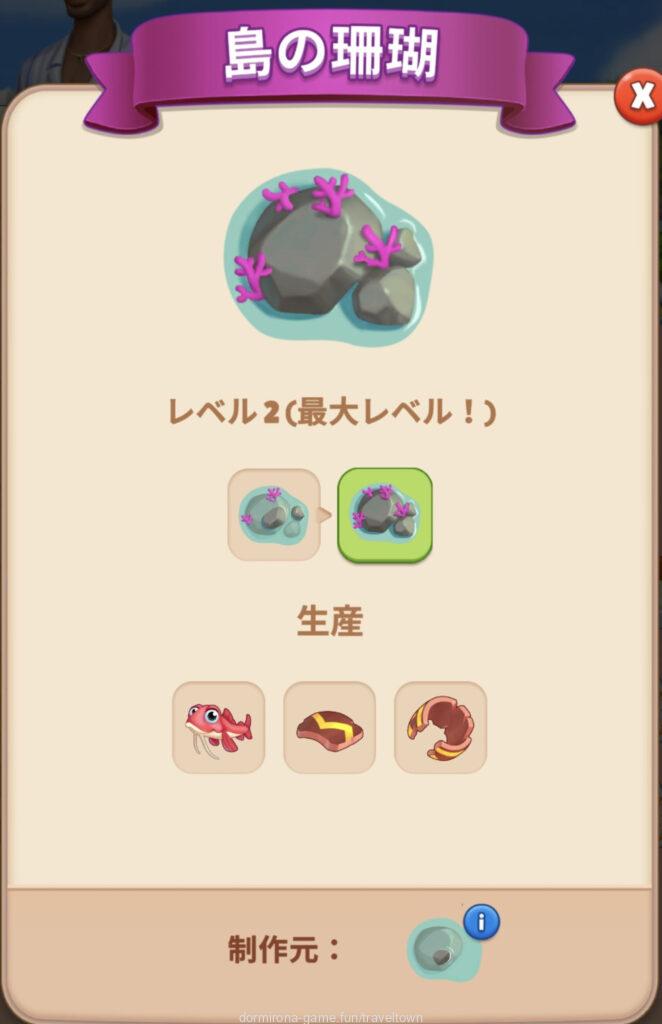Open the curled striped shell item
662x1024 pixels.
pos(440,727)
